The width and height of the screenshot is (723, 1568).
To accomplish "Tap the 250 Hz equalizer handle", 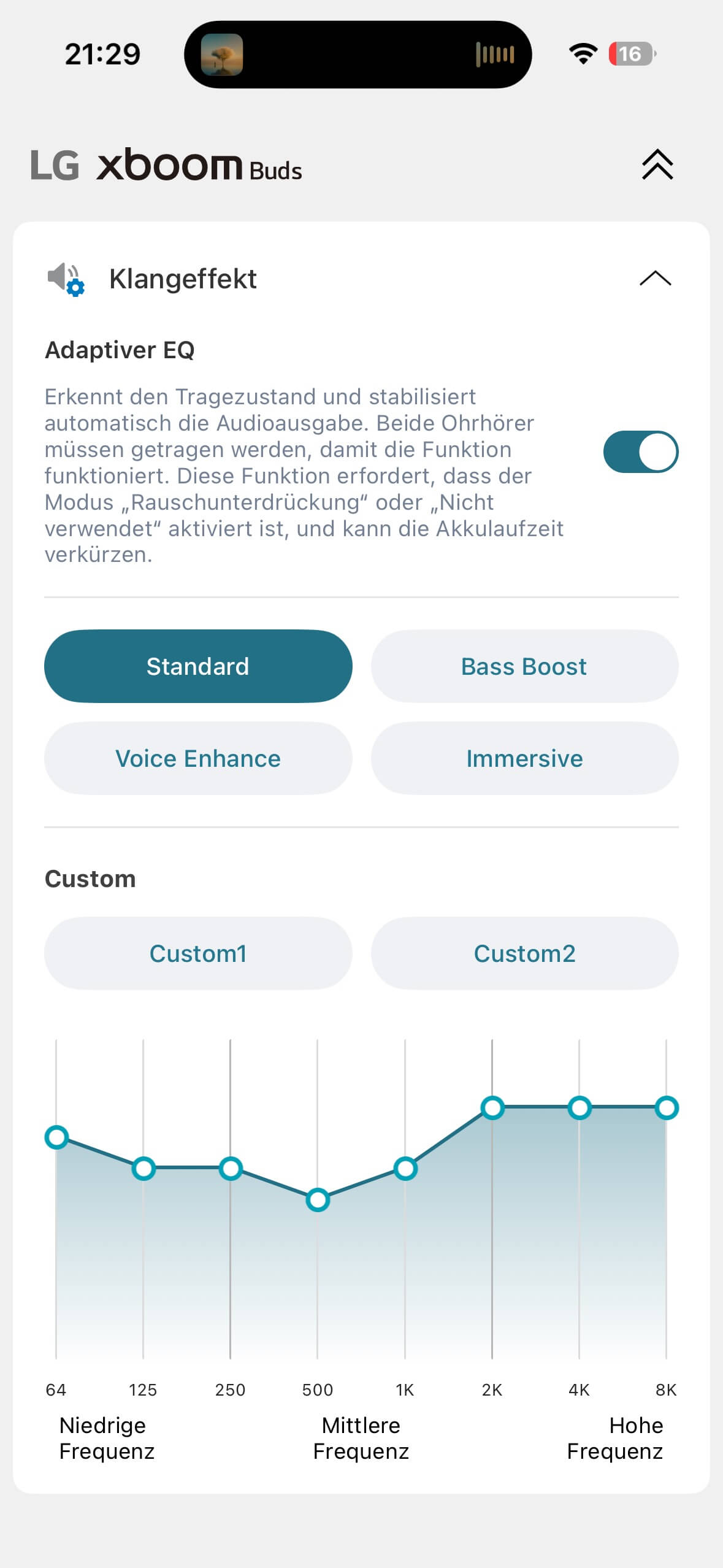I will pos(231,1168).
